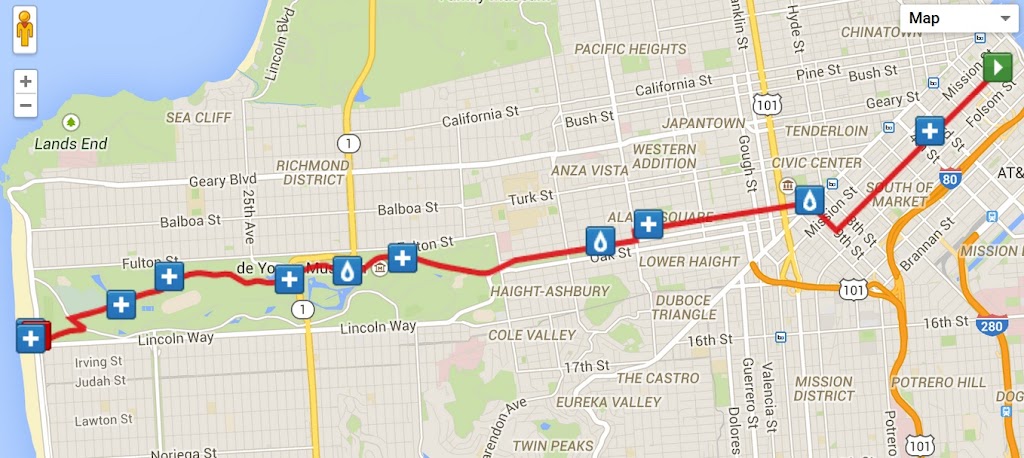Screen dimensions: 1024x458
Task: Tap the water station marker near Oak St
Action: (x=599, y=241)
